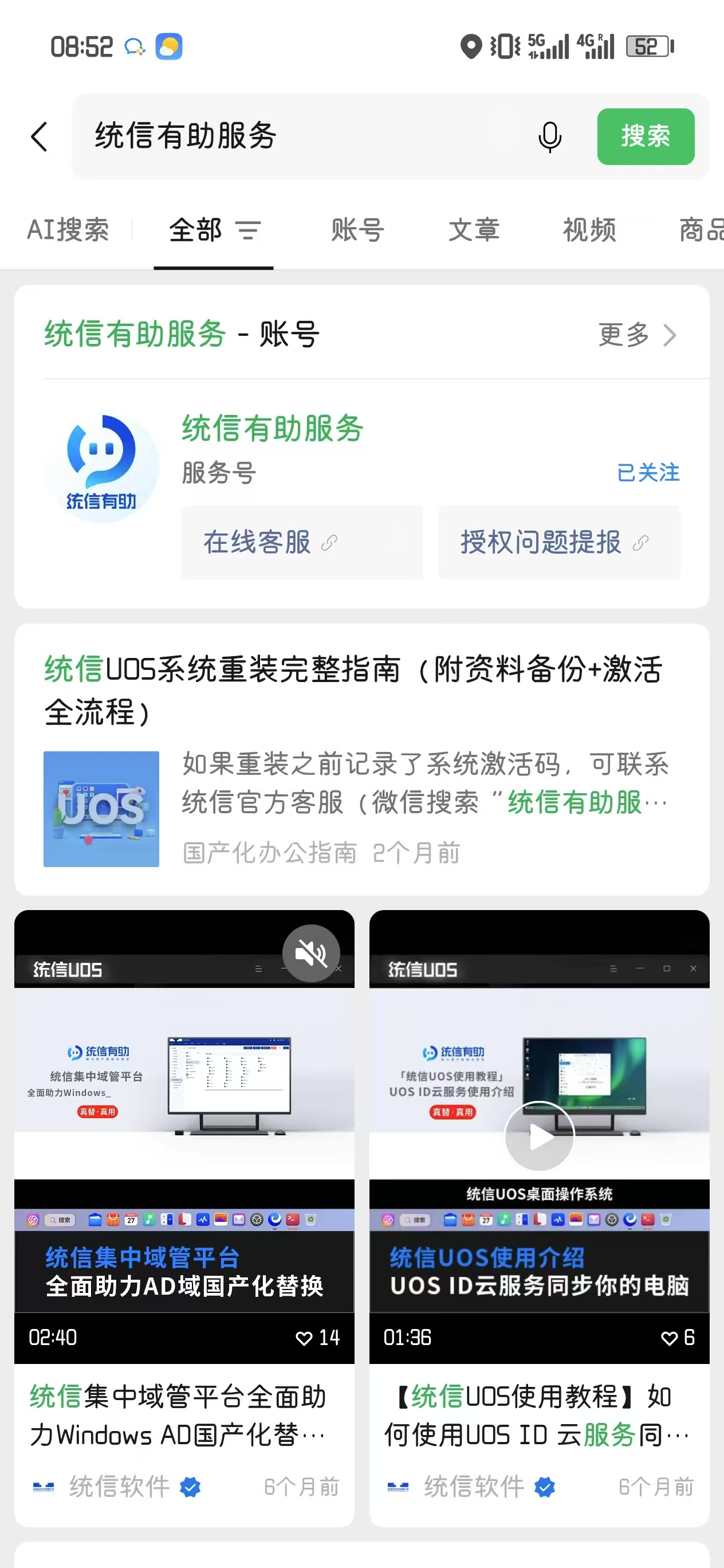Open 在线客服 quick link
The height and width of the screenshot is (1568, 724).
click(x=301, y=542)
